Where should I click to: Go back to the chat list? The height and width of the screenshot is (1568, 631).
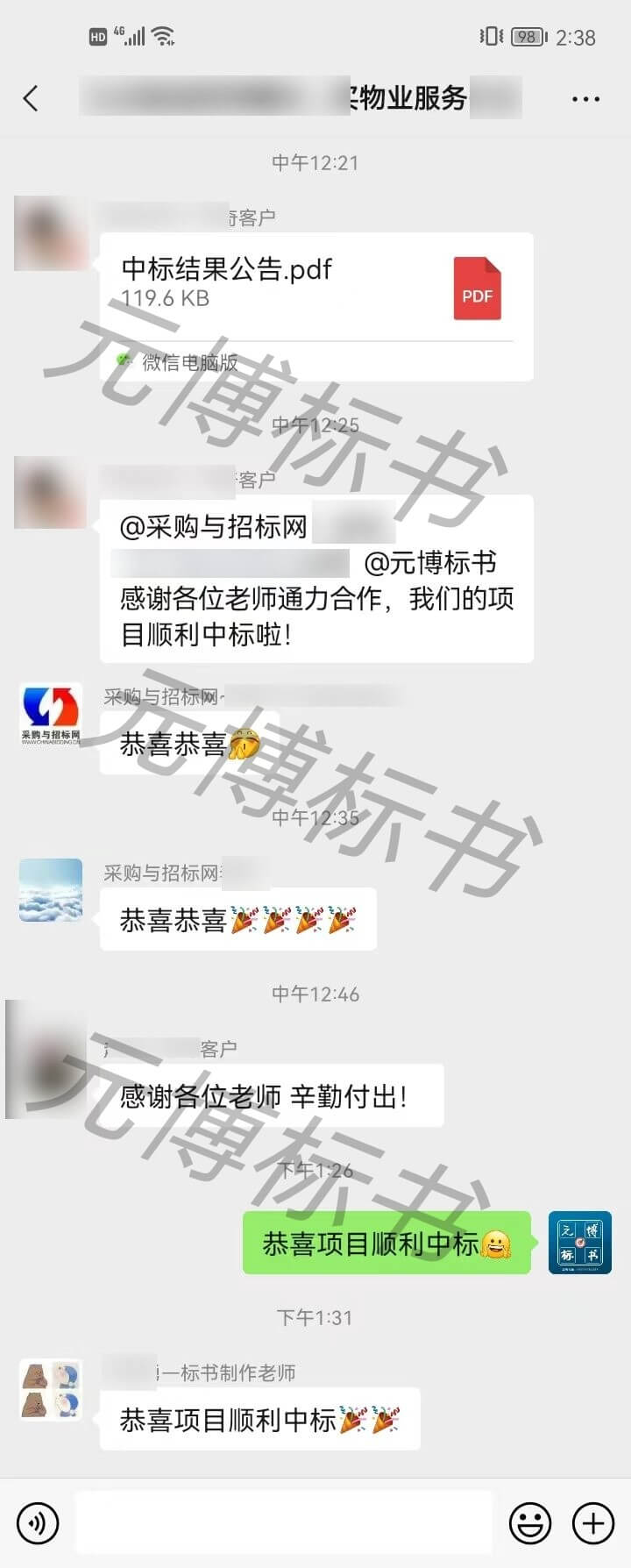32,98
